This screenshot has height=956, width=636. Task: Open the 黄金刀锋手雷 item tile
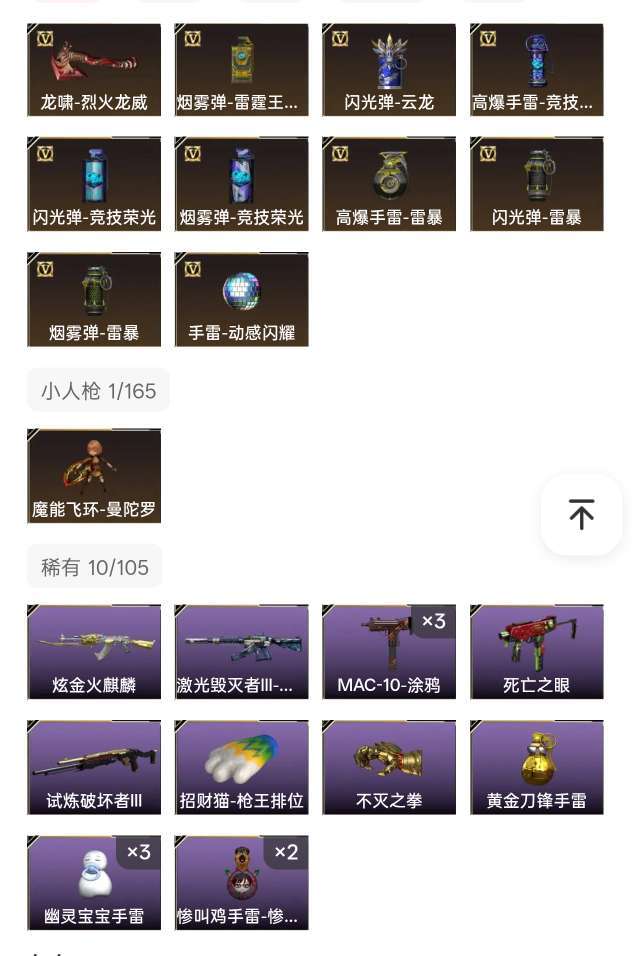pyautogui.click(x=537, y=767)
